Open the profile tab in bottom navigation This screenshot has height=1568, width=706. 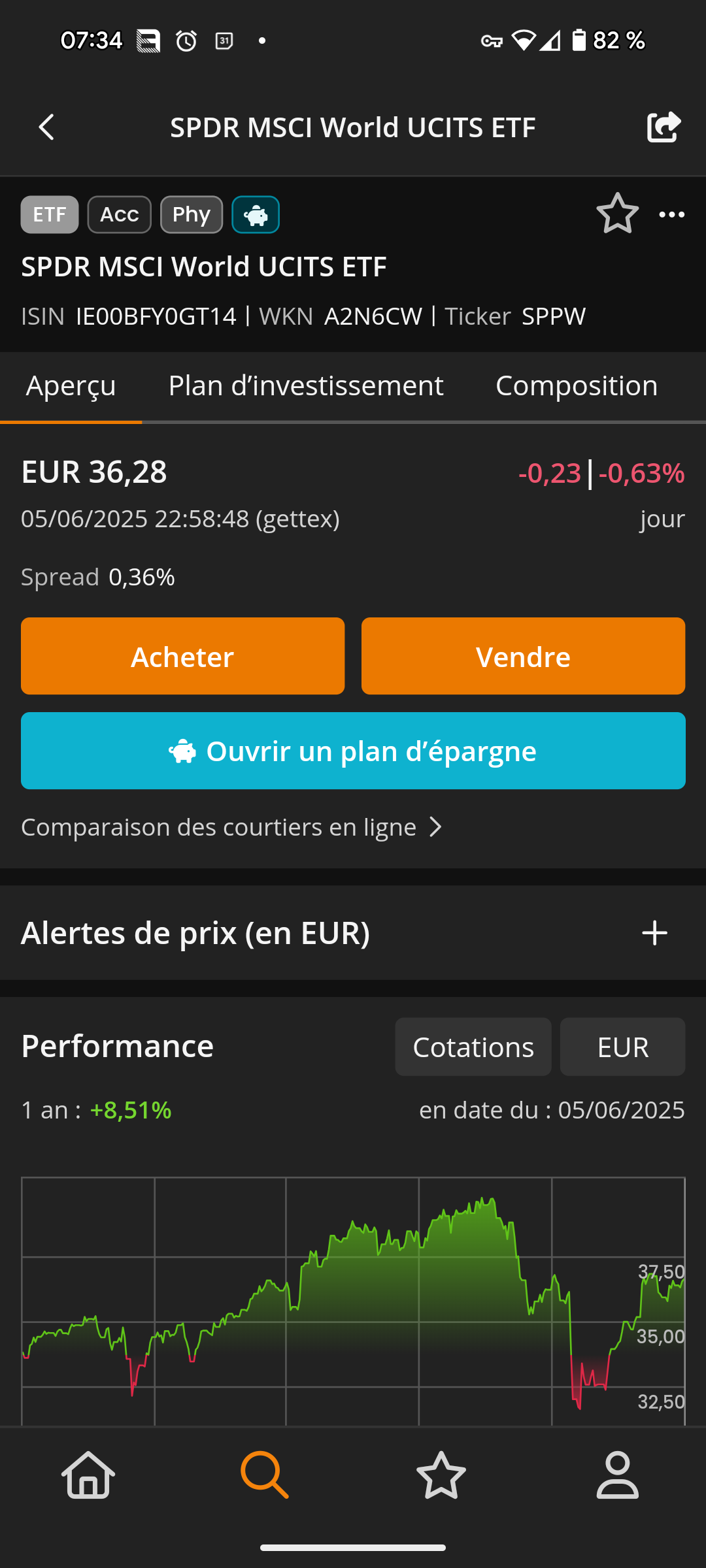[x=618, y=1475]
